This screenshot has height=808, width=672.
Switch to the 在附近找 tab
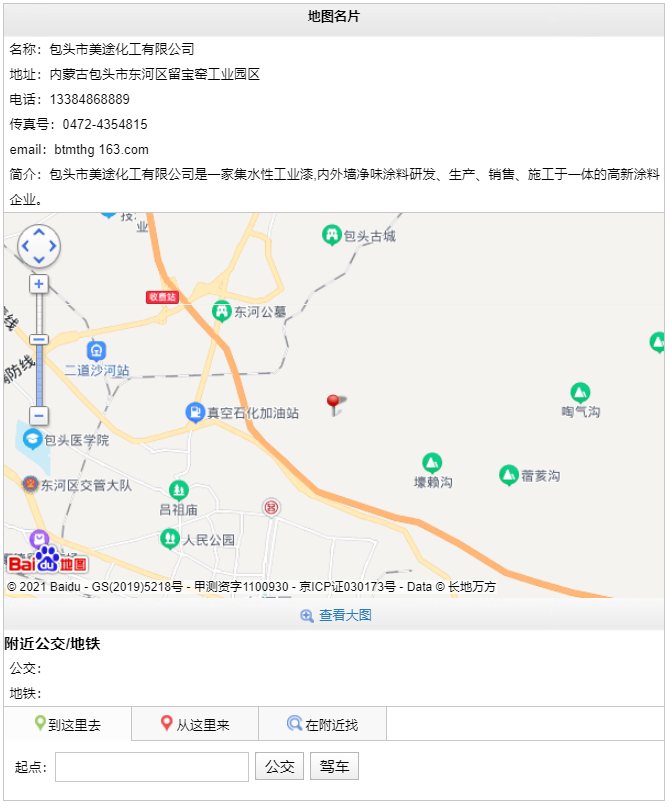click(322, 725)
